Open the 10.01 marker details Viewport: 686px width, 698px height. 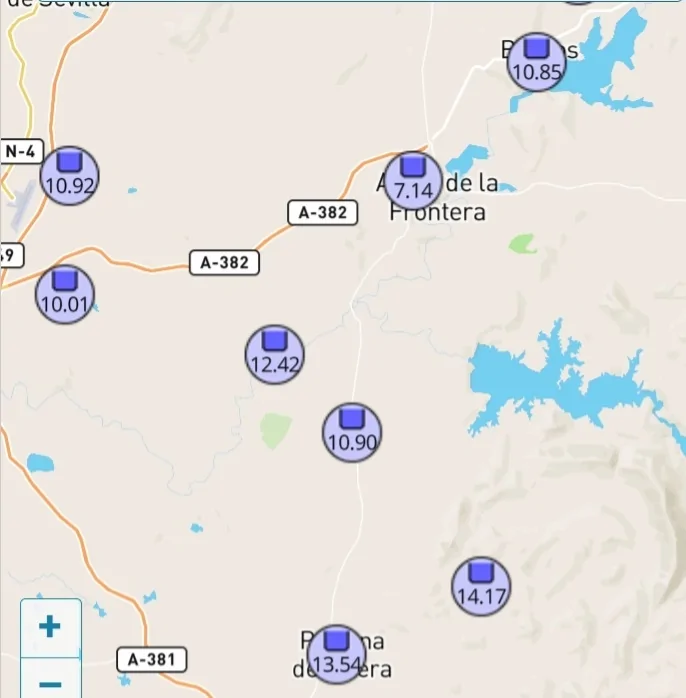click(65, 295)
